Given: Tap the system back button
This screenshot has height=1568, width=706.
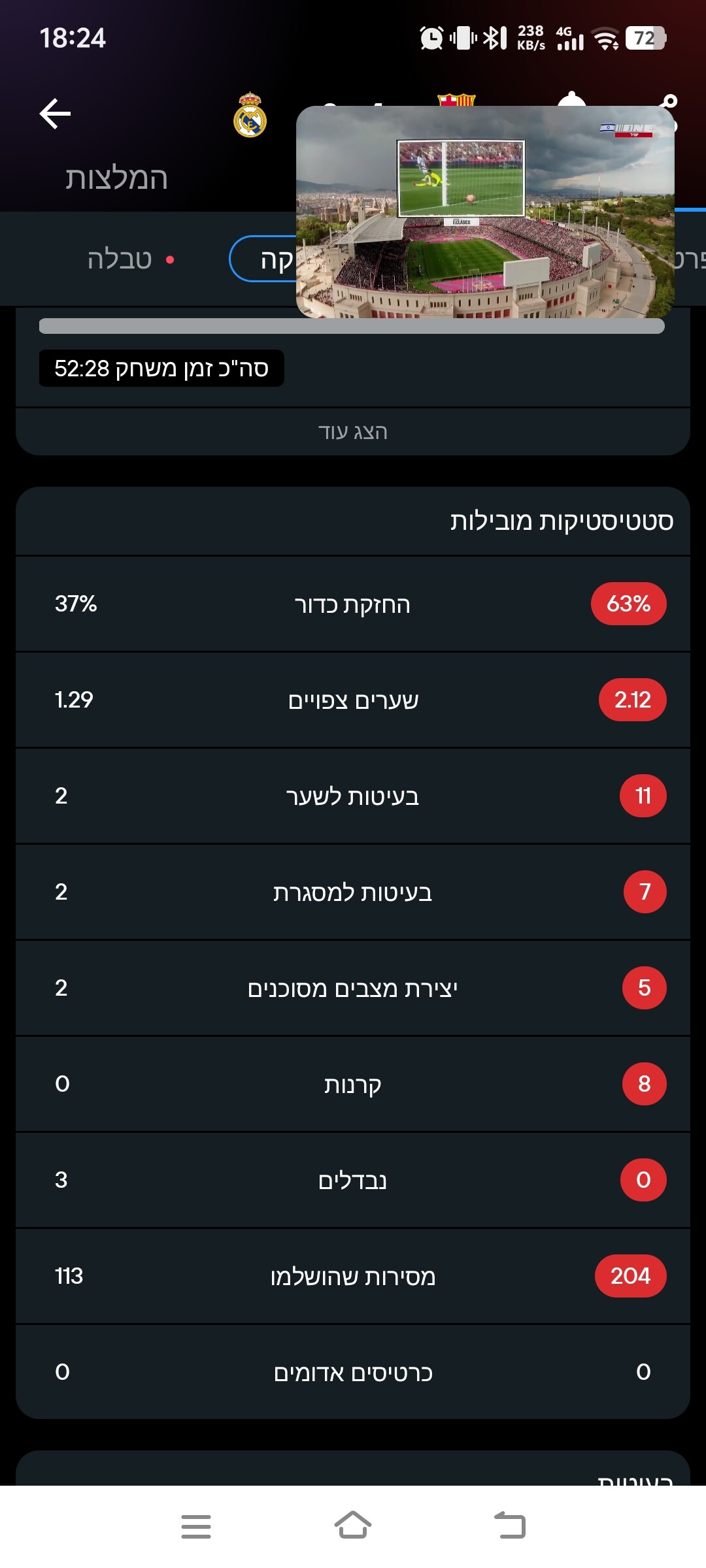Looking at the screenshot, I should tap(510, 1526).
